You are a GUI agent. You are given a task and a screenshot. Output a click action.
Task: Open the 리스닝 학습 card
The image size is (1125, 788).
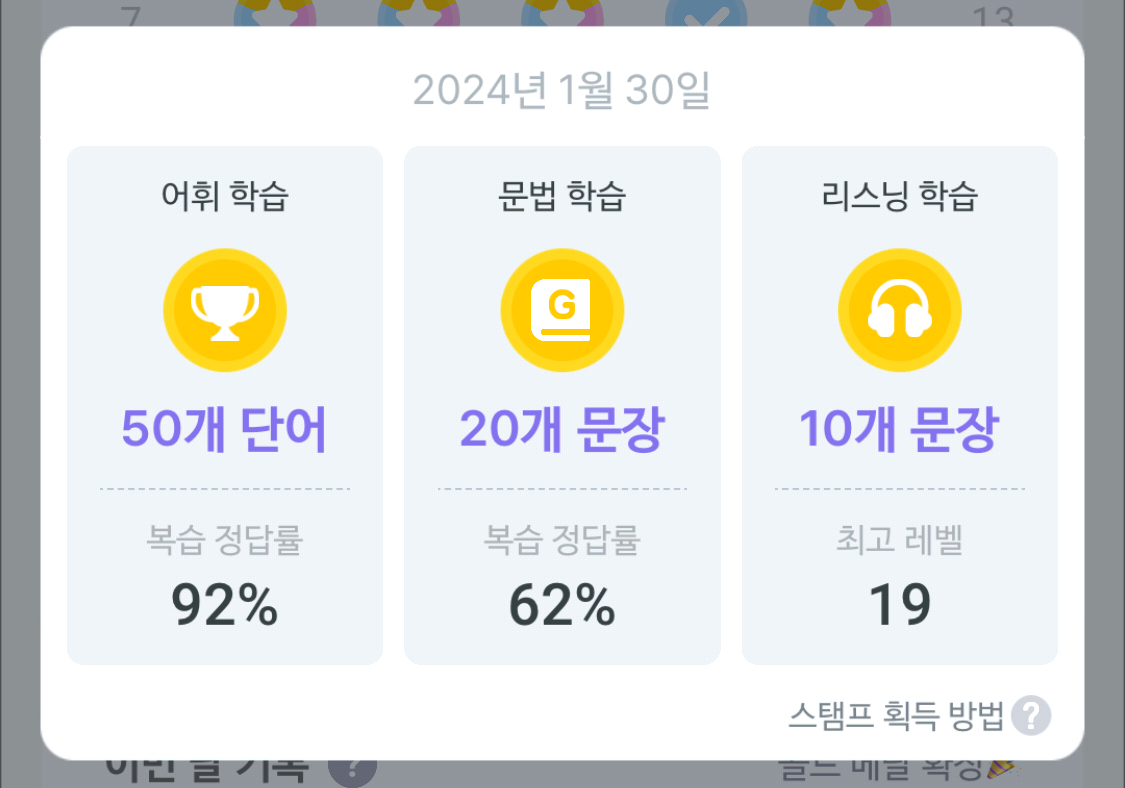[x=900, y=405]
